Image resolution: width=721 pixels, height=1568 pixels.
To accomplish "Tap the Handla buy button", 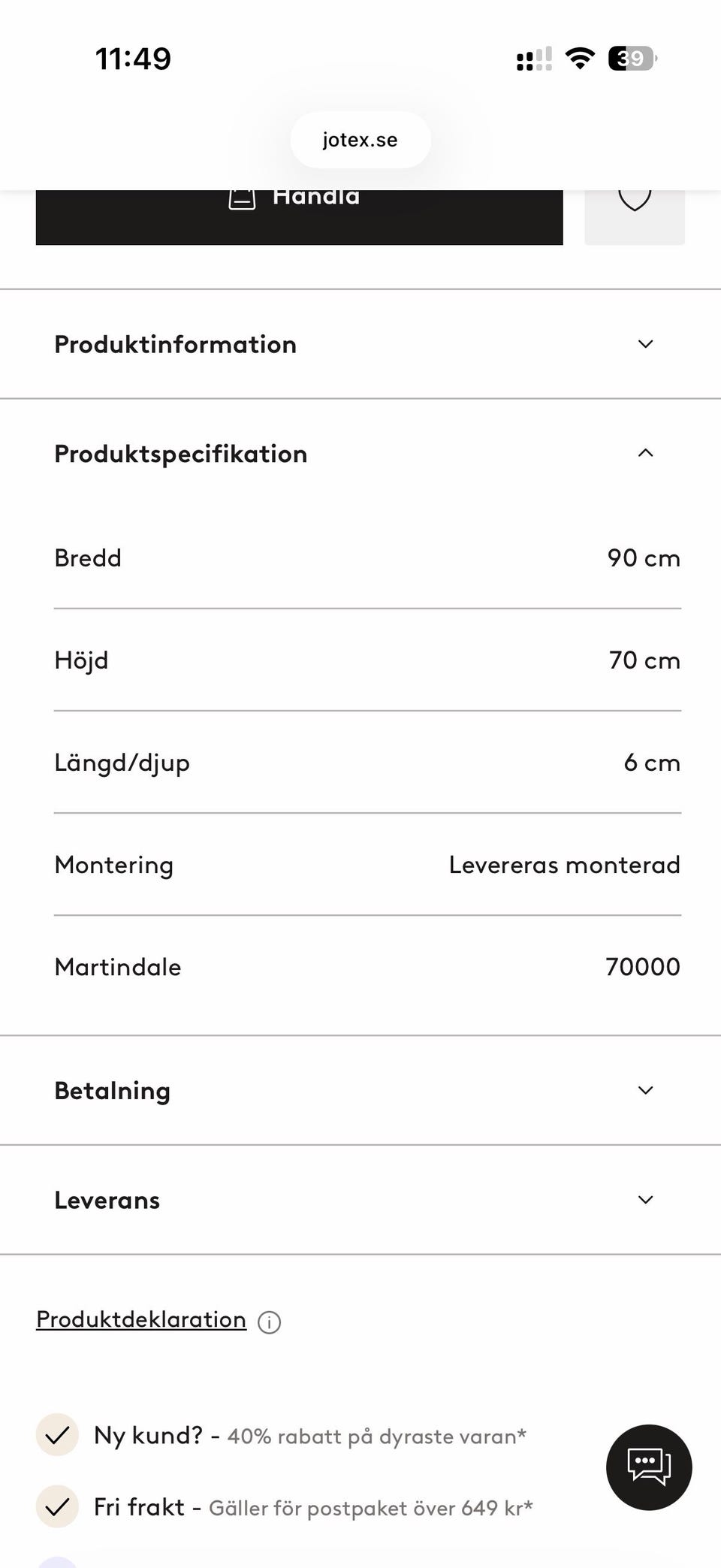I will click(299, 217).
